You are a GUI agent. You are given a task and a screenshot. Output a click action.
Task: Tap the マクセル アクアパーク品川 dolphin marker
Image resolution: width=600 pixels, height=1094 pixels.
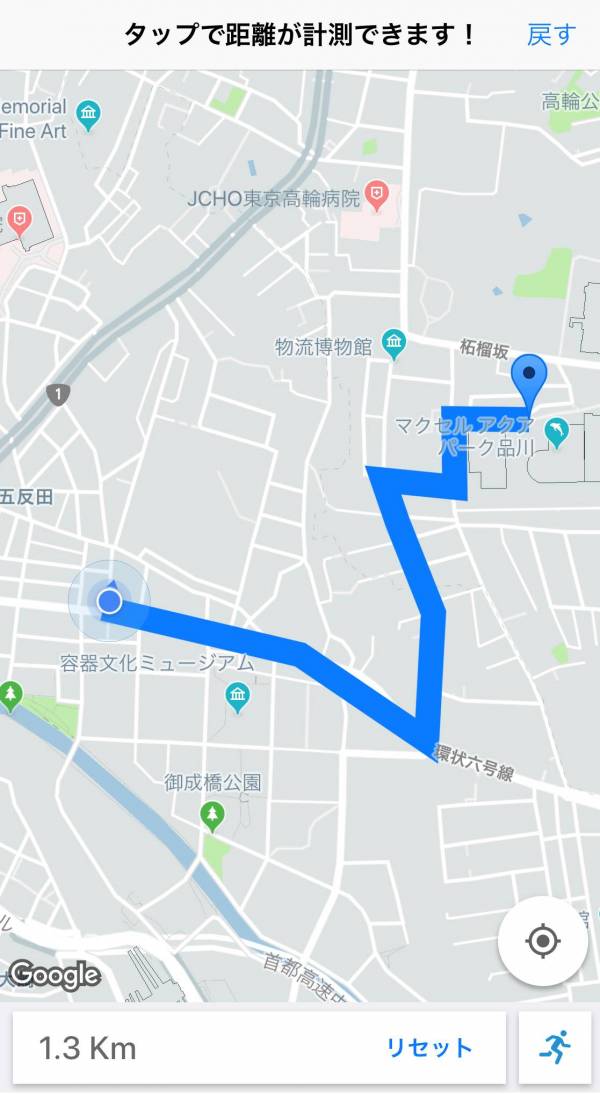[x=557, y=433]
